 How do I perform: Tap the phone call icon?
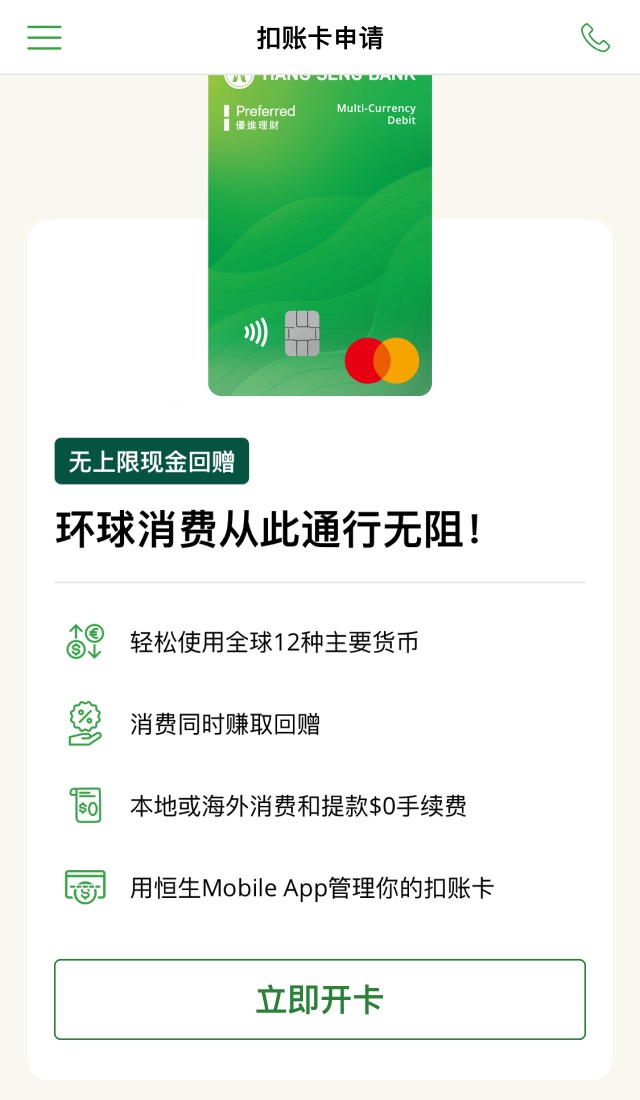[x=595, y=38]
